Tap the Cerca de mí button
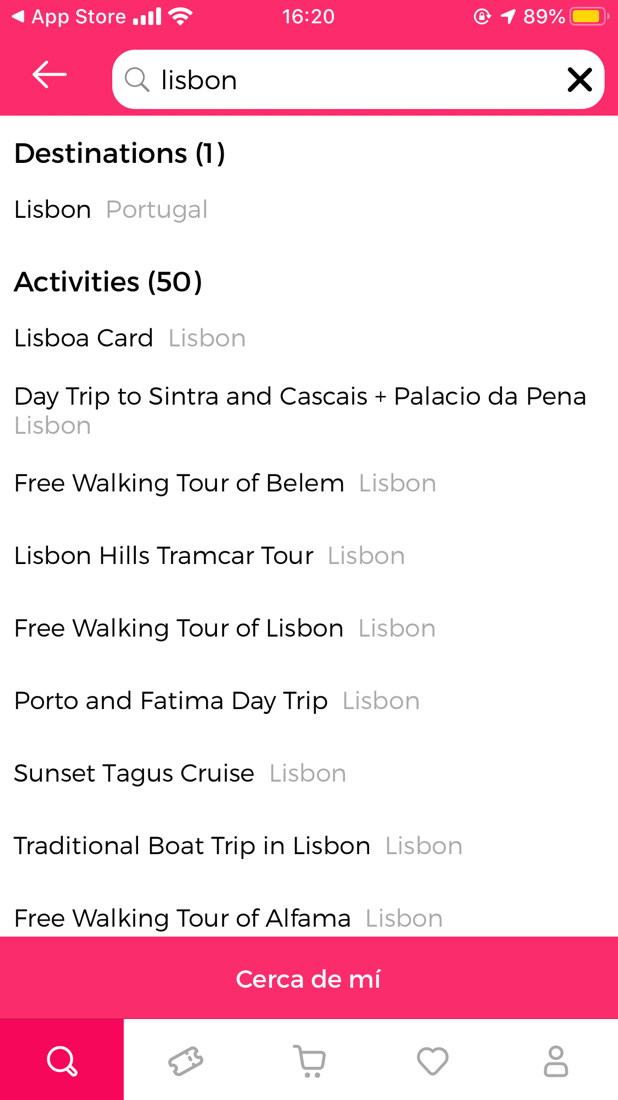618x1100 pixels. 309,978
